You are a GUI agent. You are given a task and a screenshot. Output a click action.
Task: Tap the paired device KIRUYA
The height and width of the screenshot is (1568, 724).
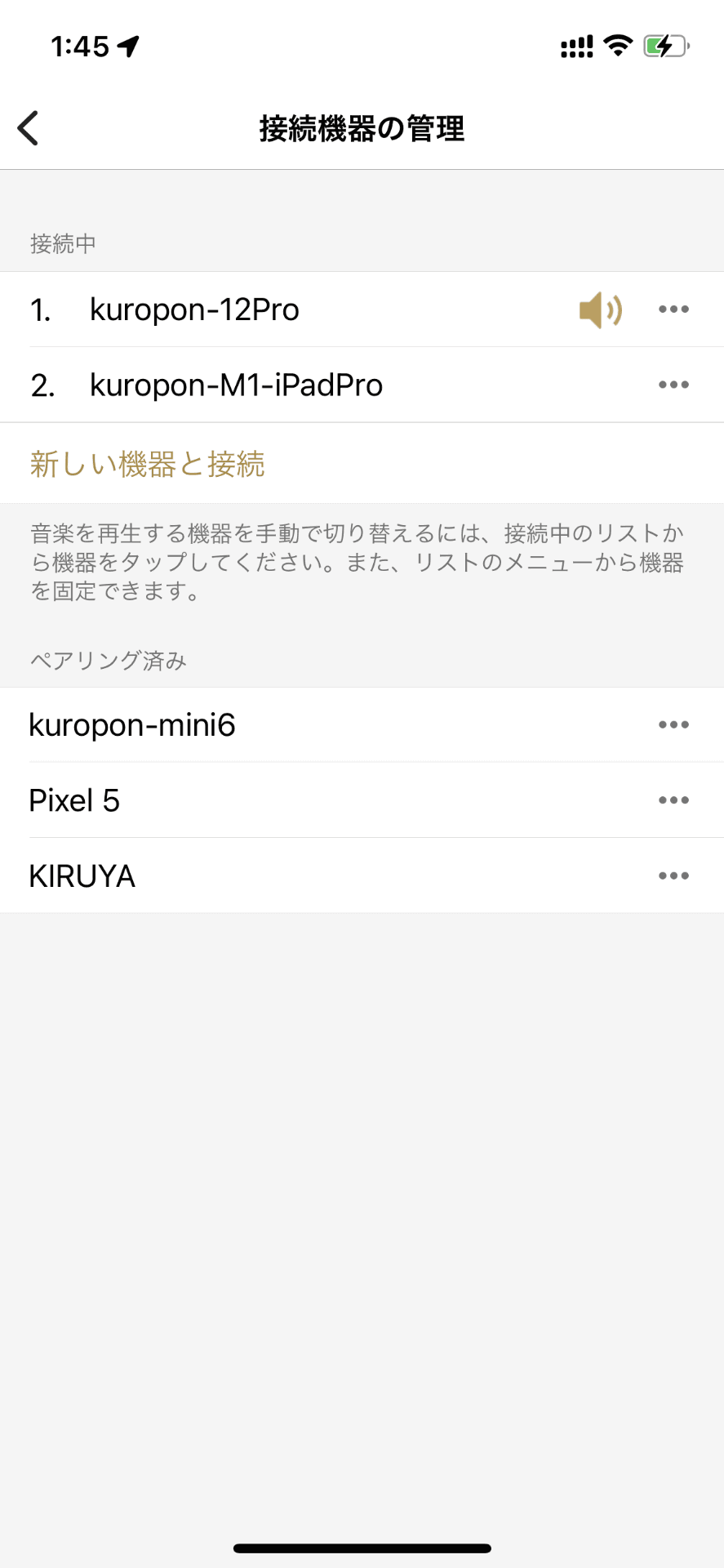tap(82, 876)
